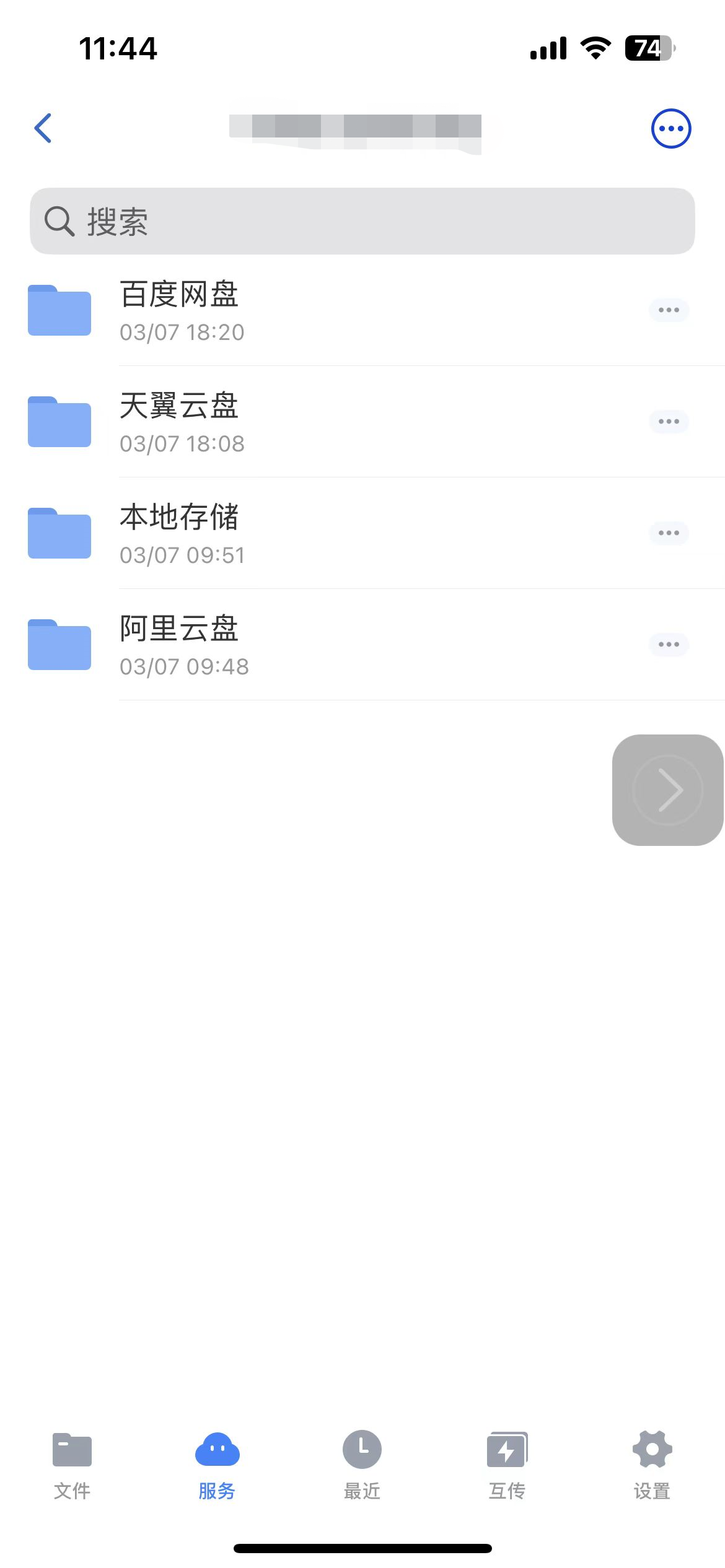
Task: Open the 百度网盘 folder
Action: pyautogui.click(x=362, y=310)
